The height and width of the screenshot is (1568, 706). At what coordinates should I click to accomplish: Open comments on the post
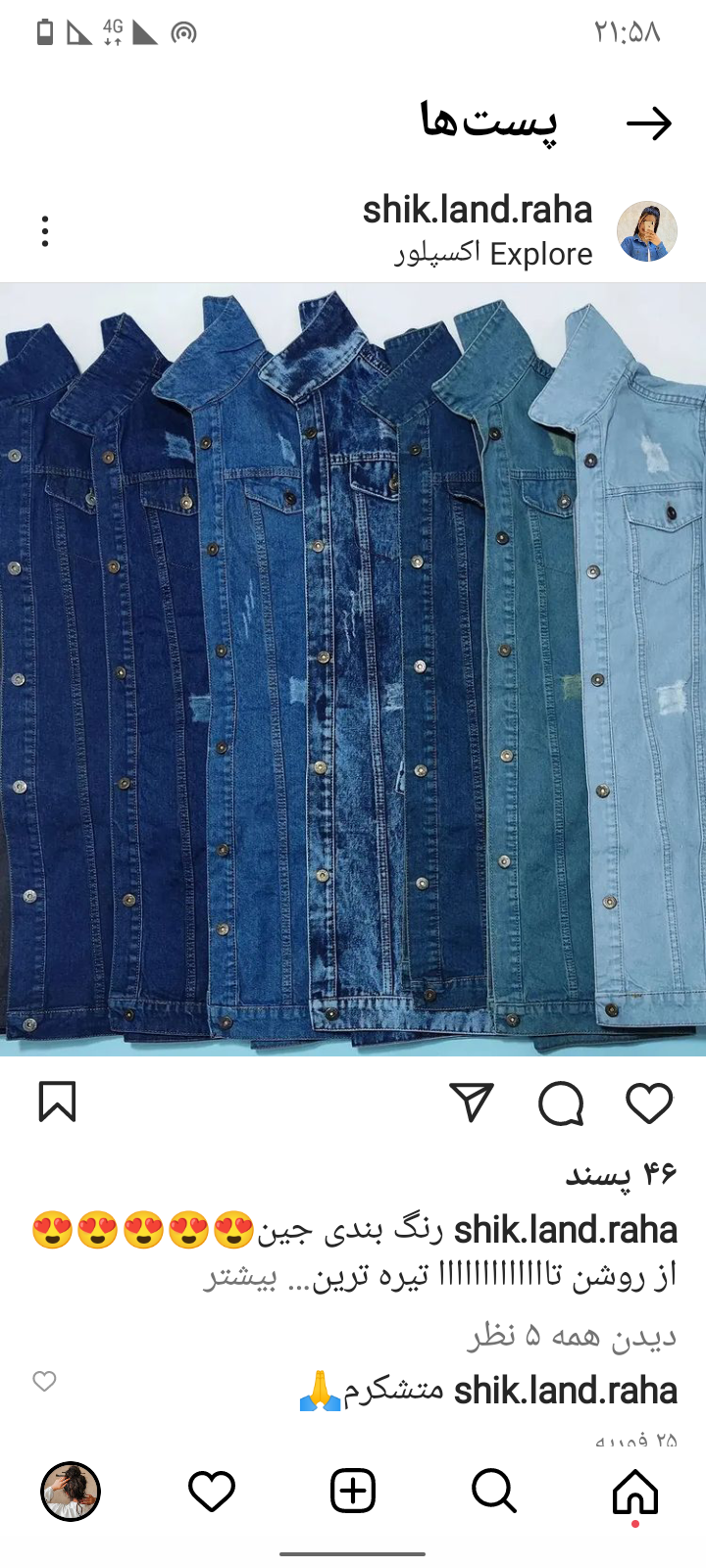(561, 1103)
